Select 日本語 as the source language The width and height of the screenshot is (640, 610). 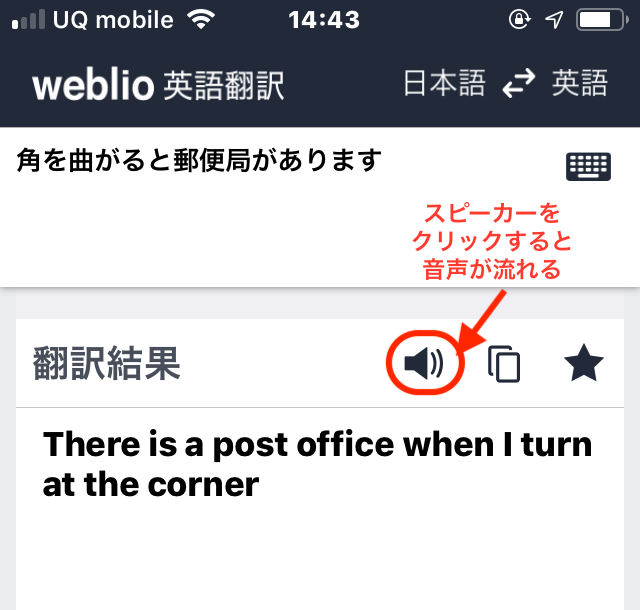click(x=444, y=85)
